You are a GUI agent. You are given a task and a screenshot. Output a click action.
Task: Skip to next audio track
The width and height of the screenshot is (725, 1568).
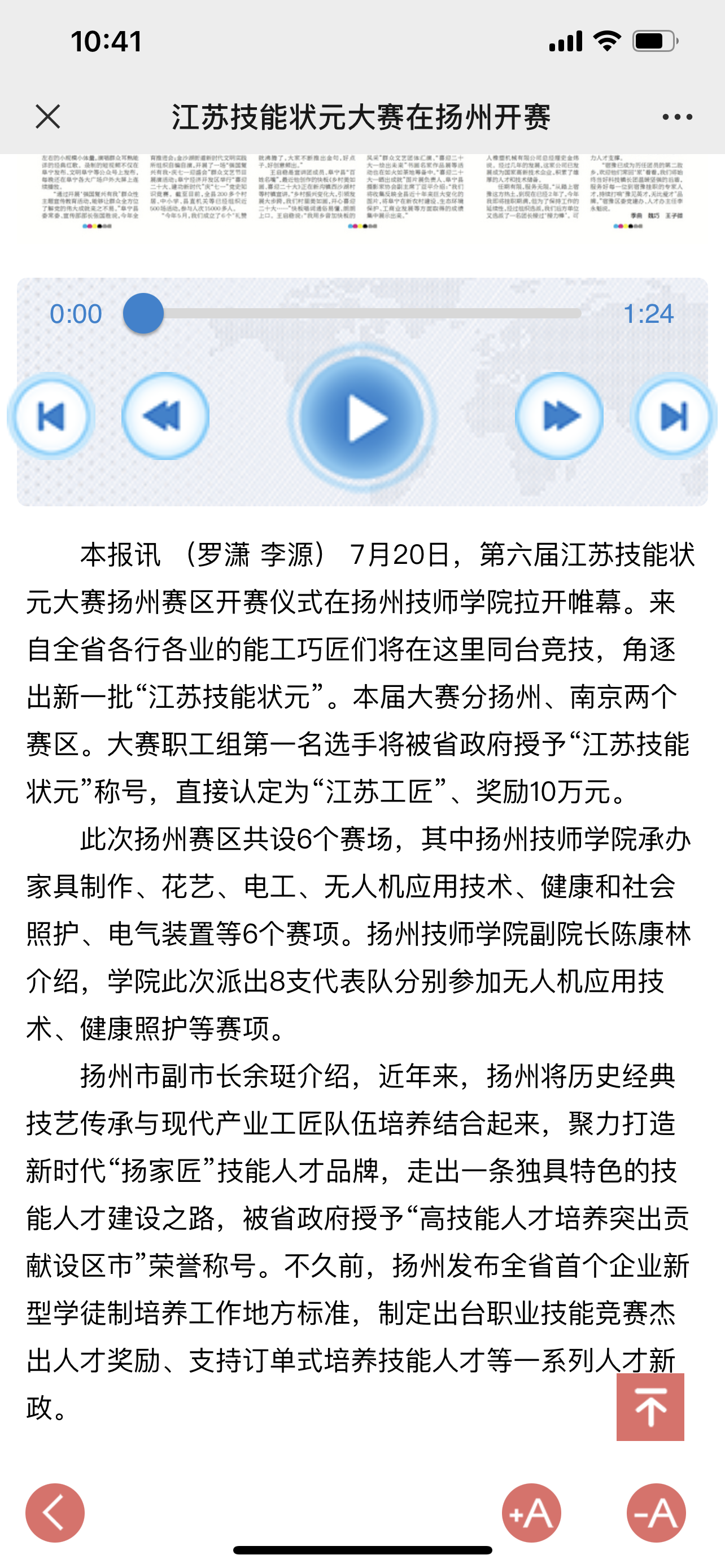click(x=673, y=417)
